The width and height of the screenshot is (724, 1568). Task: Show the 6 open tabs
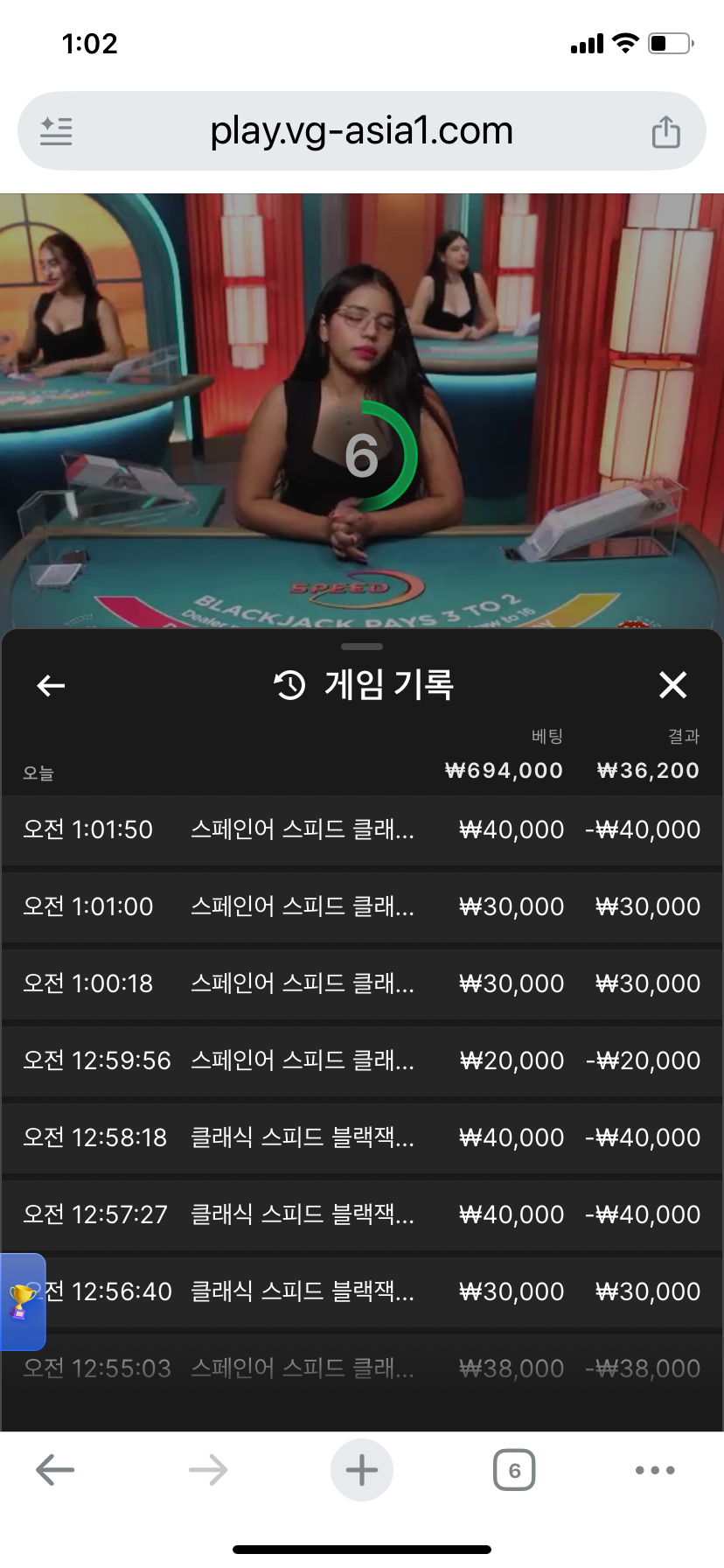pyautogui.click(x=514, y=1470)
